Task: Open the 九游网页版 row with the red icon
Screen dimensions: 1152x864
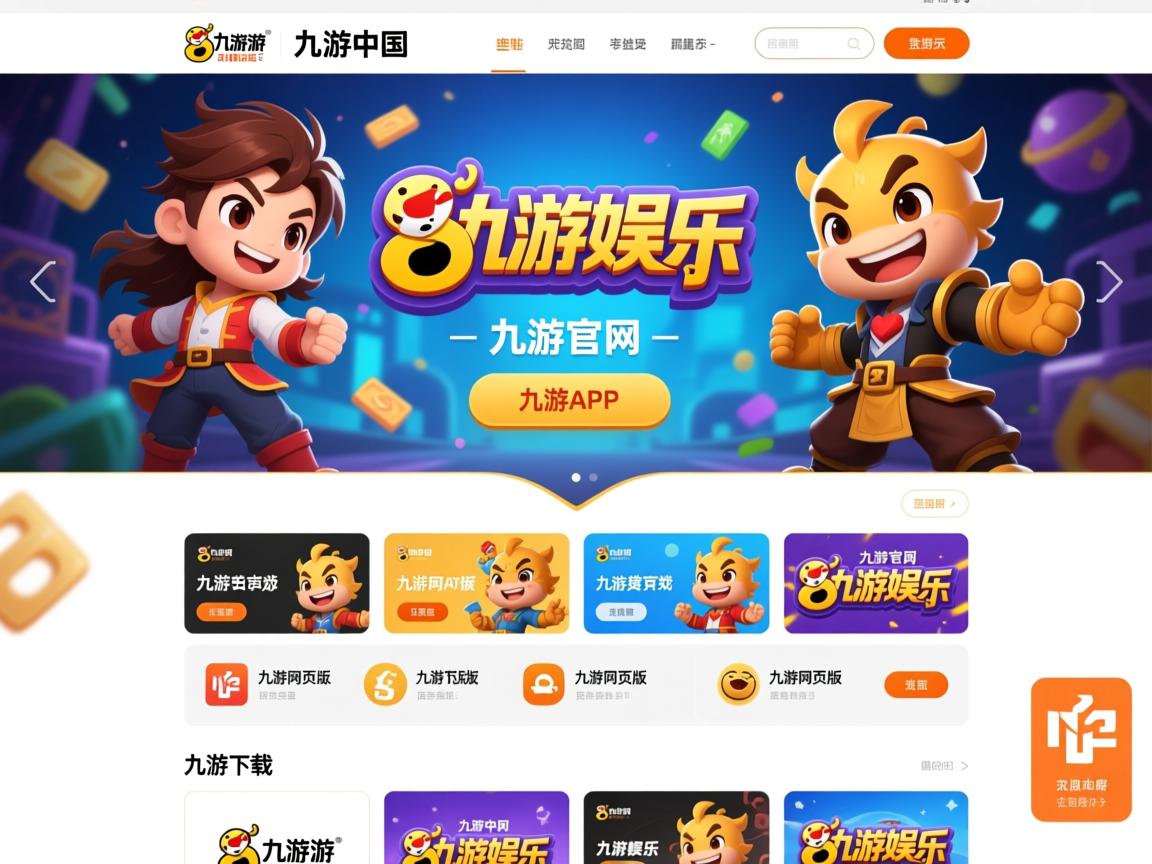Action: pyautogui.click(x=268, y=685)
